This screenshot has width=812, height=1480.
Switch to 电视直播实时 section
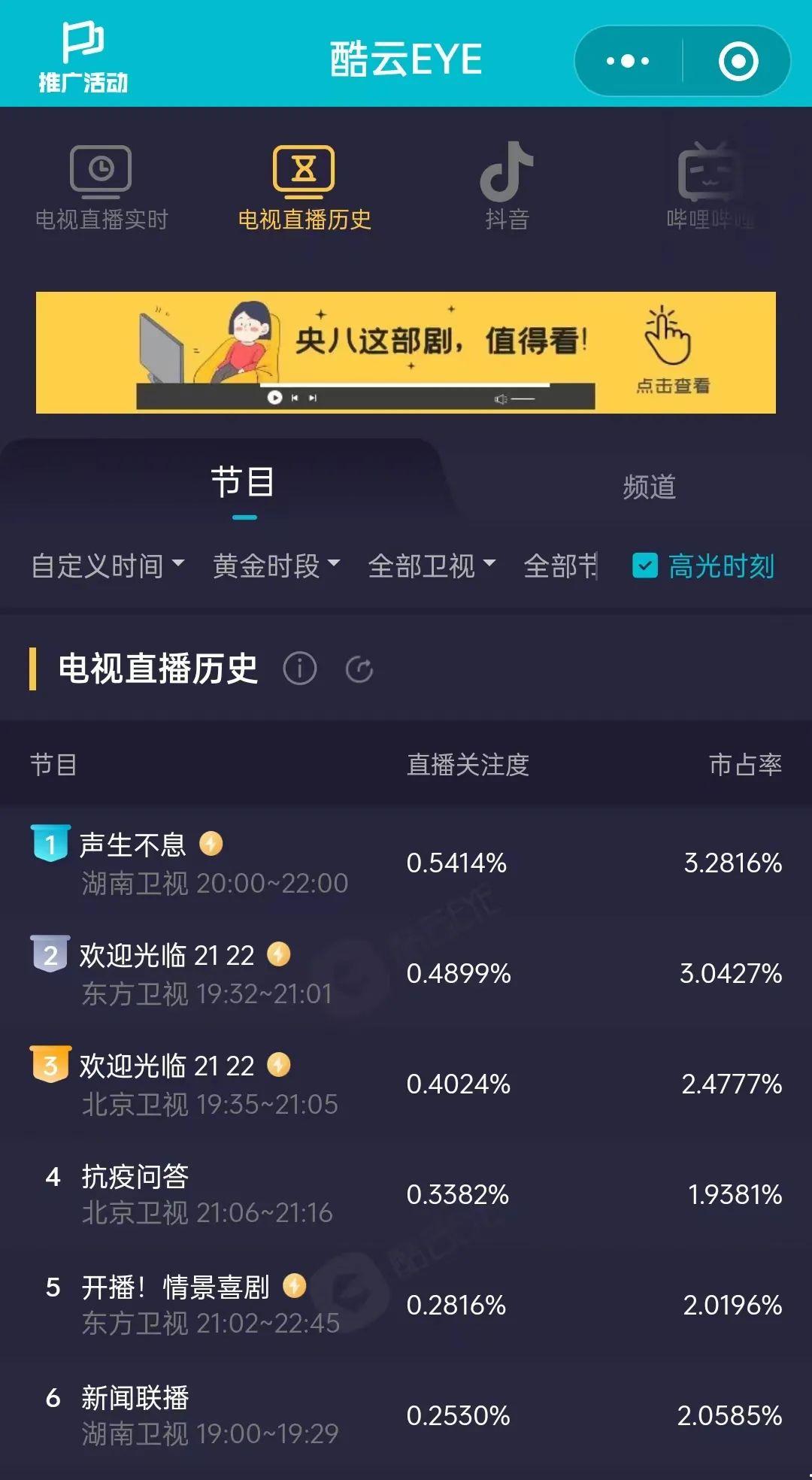(x=101, y=188)
